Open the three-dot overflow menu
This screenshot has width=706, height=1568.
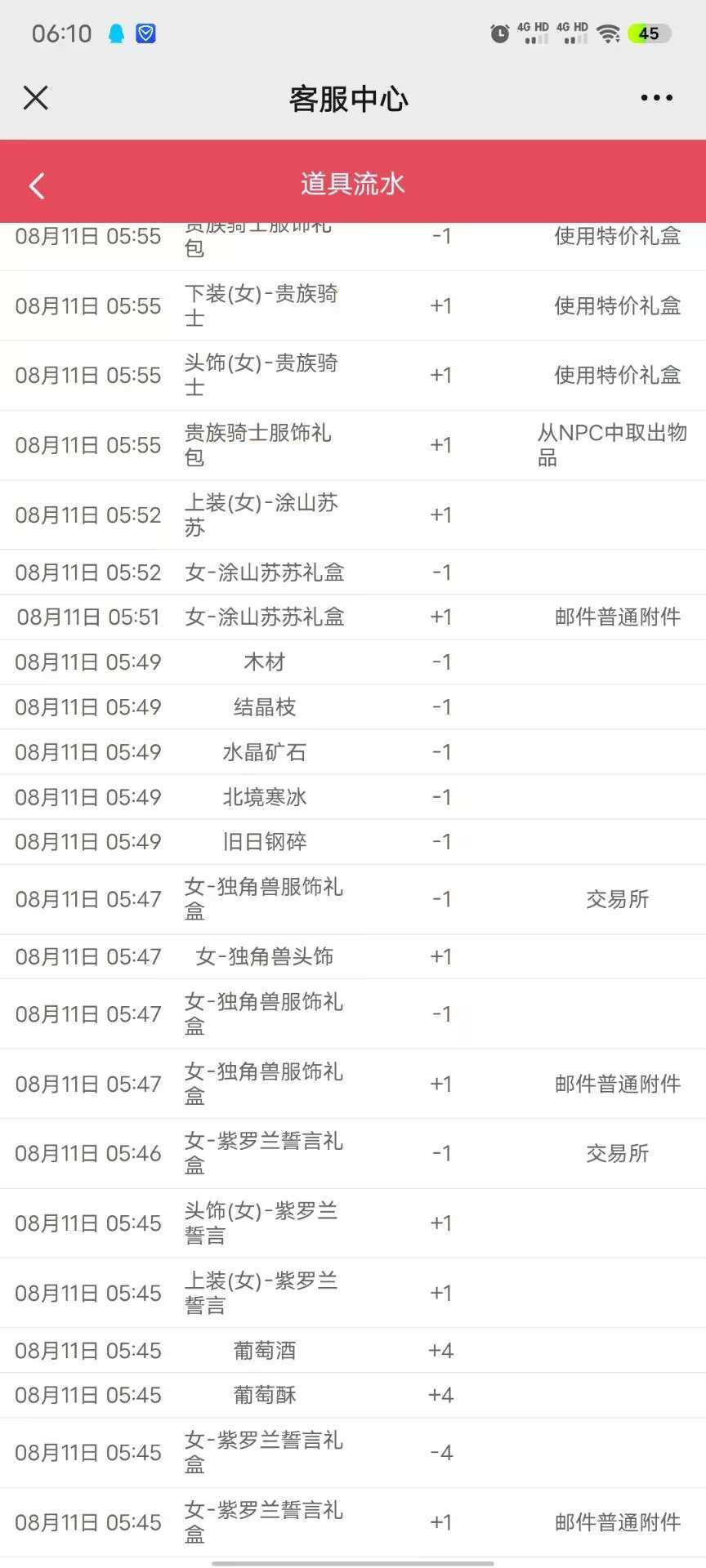click(656, 98)
